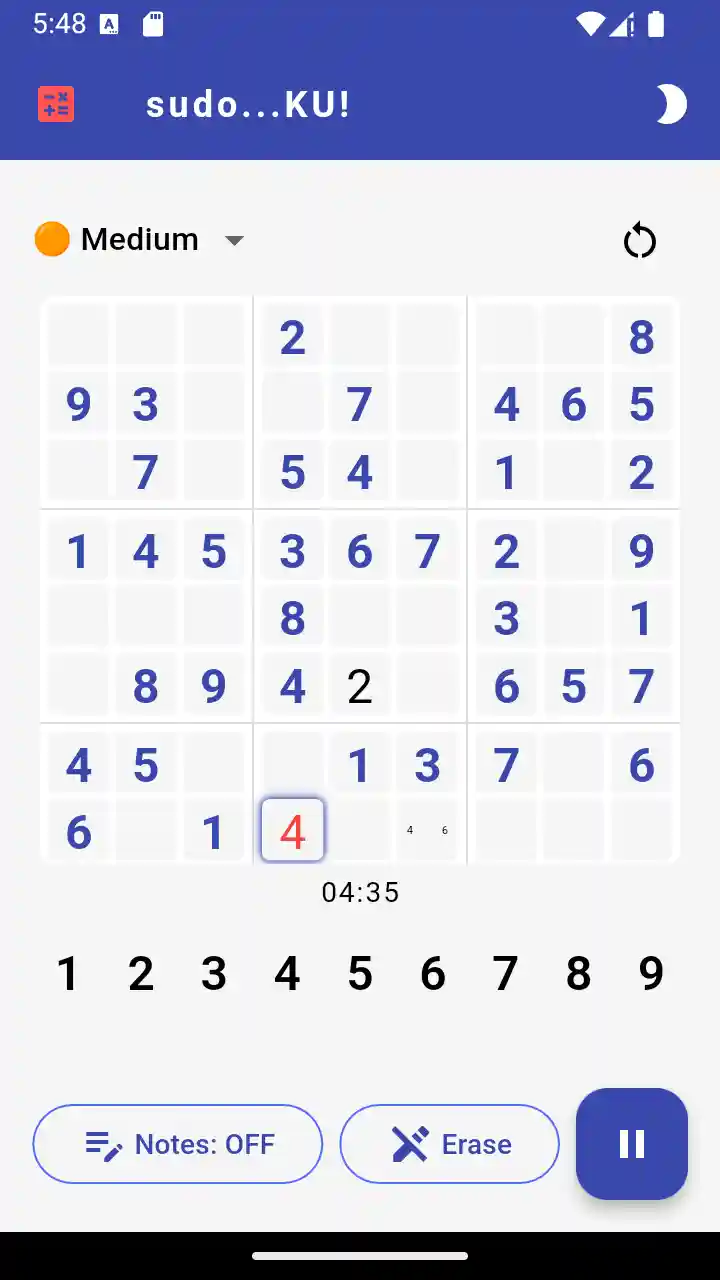720x1280 pixels.
Task: Enter number 2 from the number pad
Action: tap(141, 973)
